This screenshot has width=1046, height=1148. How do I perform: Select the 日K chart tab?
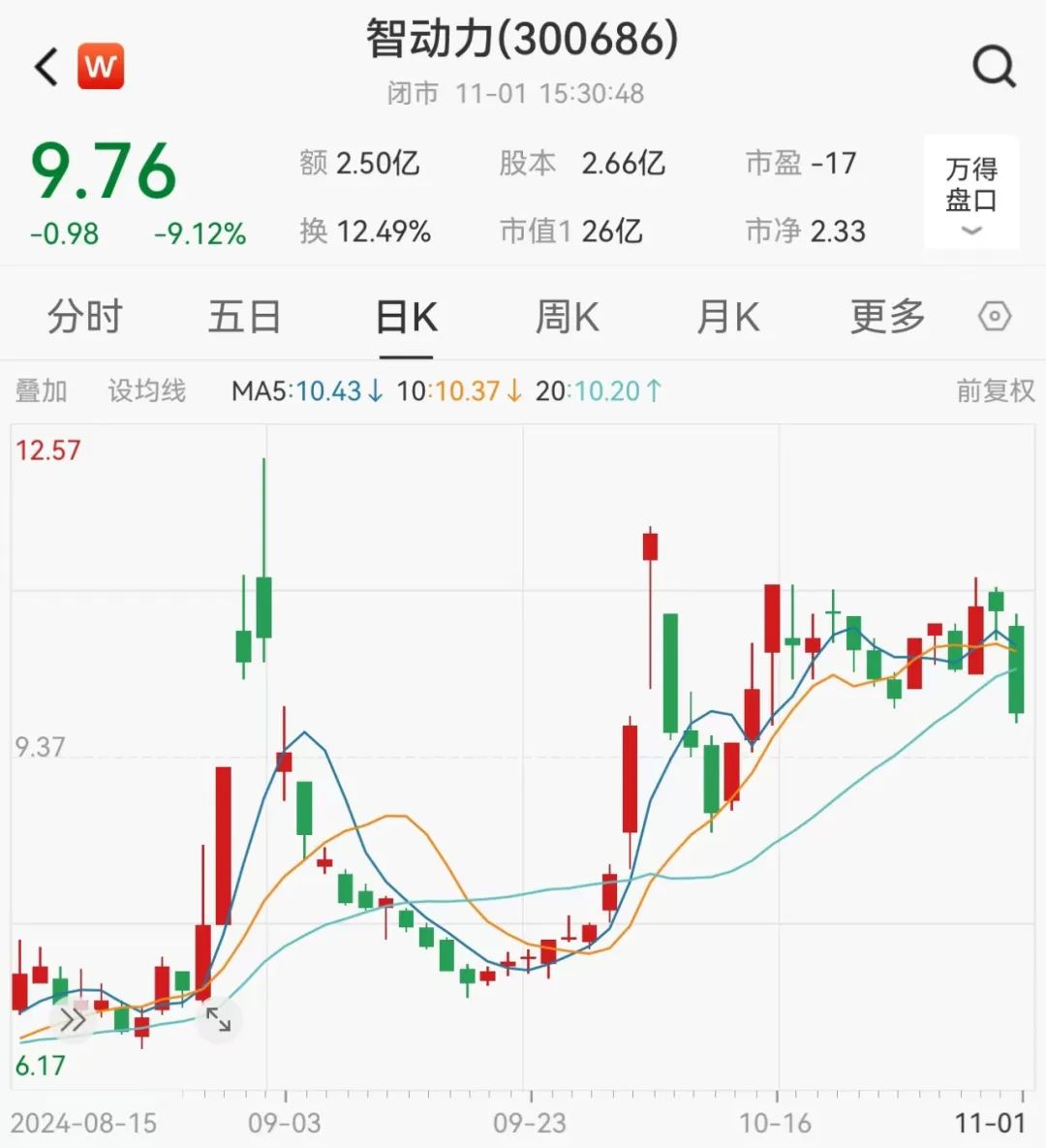[407, 317]
